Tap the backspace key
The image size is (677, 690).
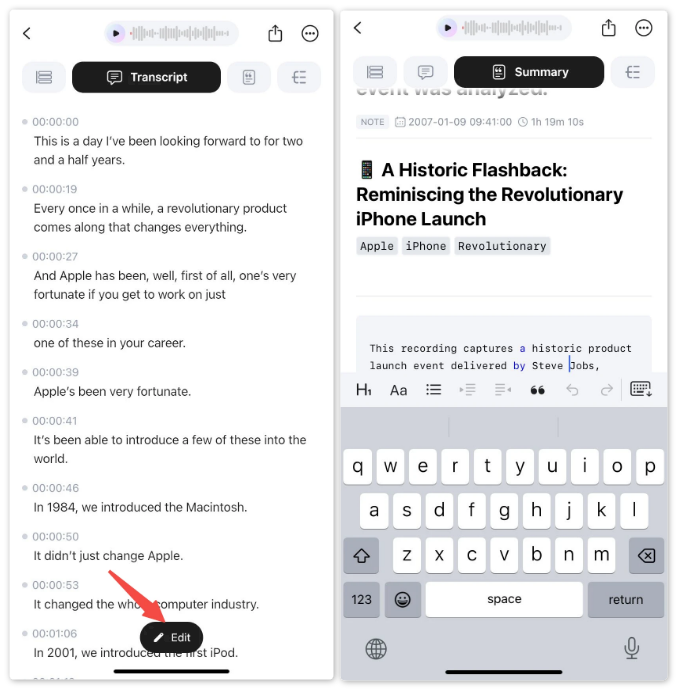point(646,555)
